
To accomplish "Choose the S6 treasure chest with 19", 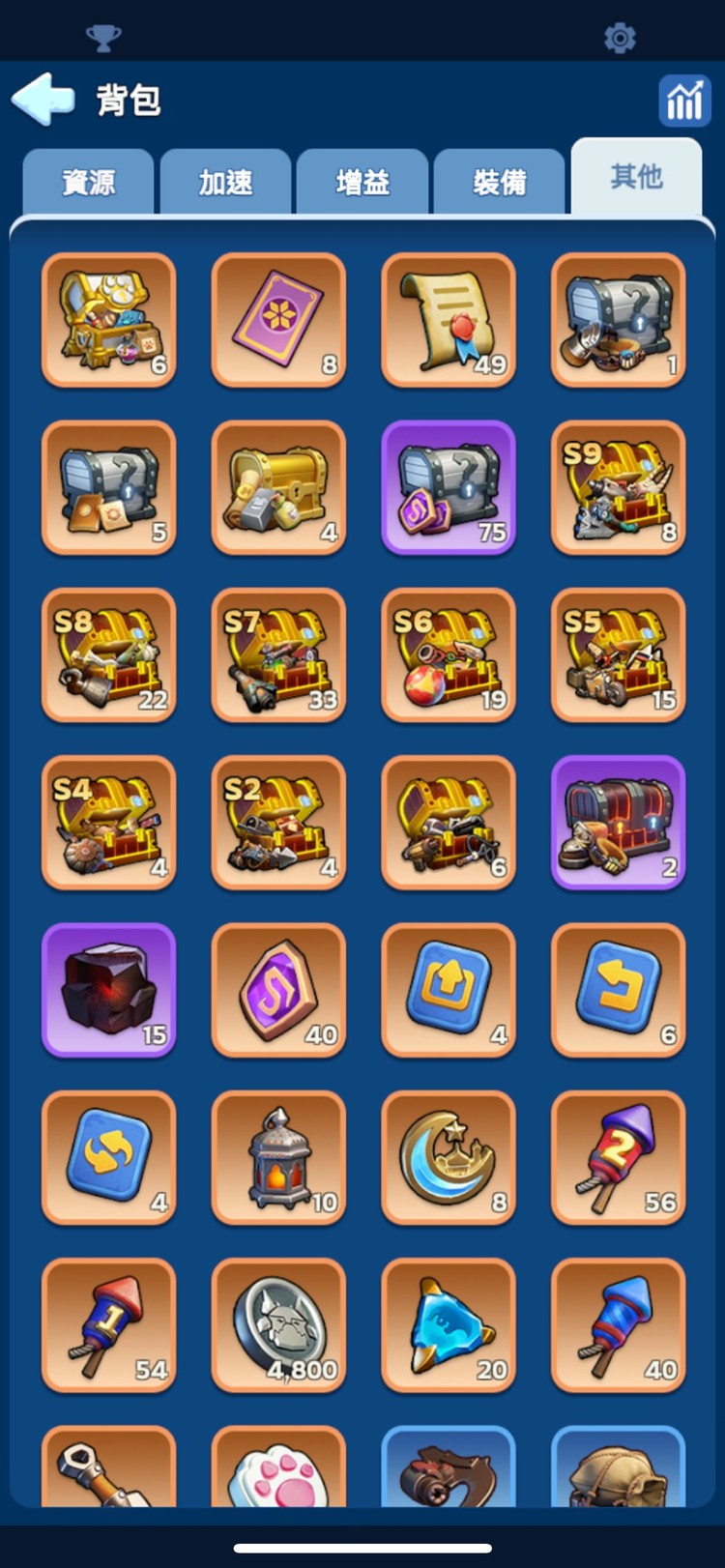I will tap(449, 655).
